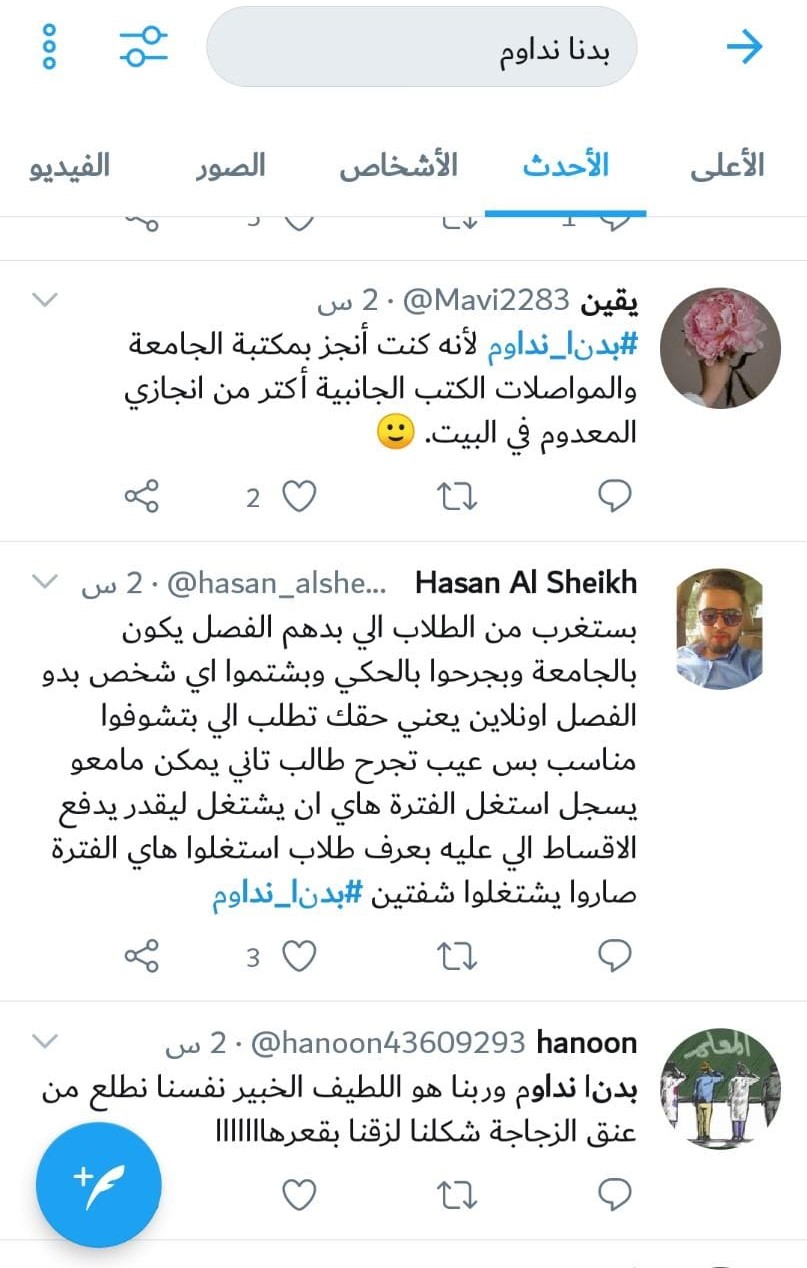Open search filter settings

tap(143, 47)
